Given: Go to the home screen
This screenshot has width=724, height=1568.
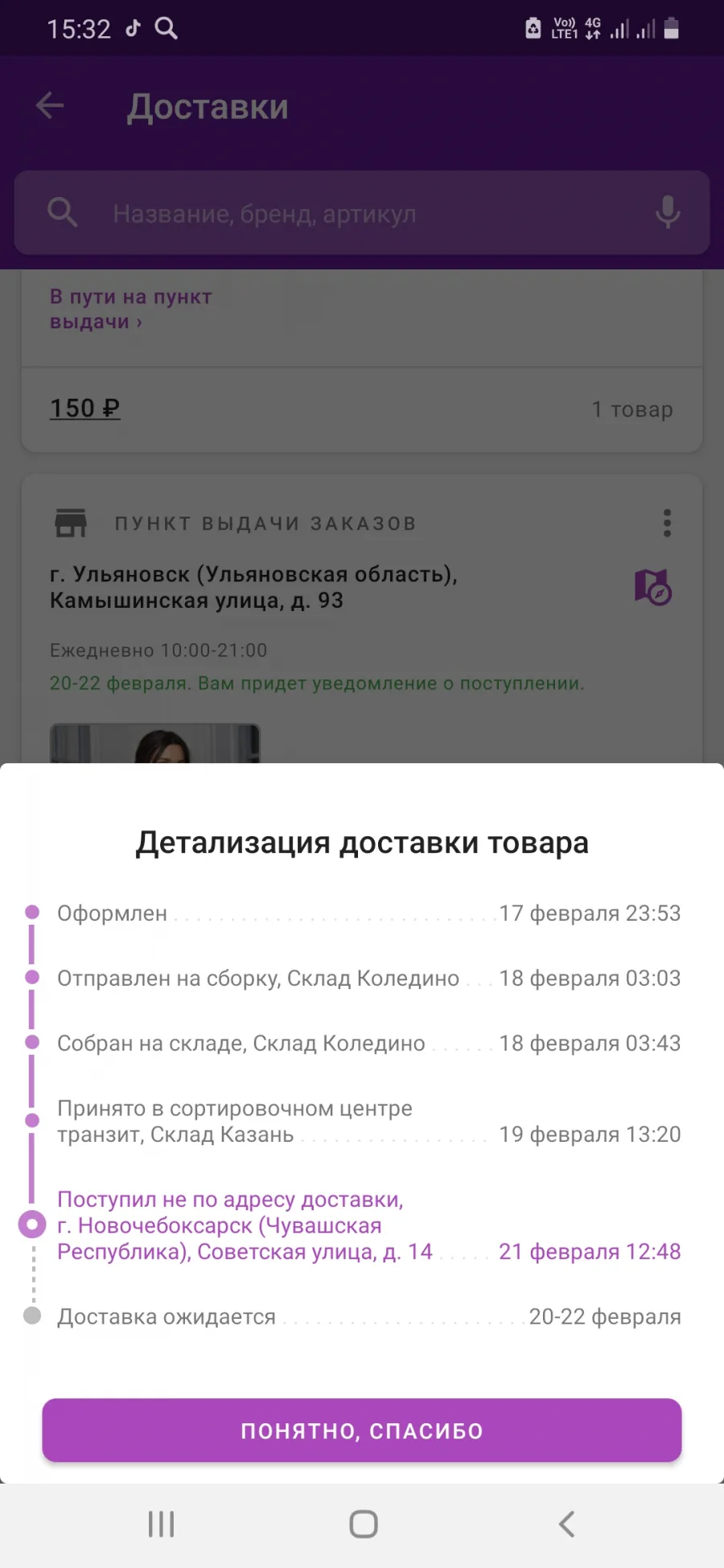Looking at the screenshot, I should click(364, 1524).
